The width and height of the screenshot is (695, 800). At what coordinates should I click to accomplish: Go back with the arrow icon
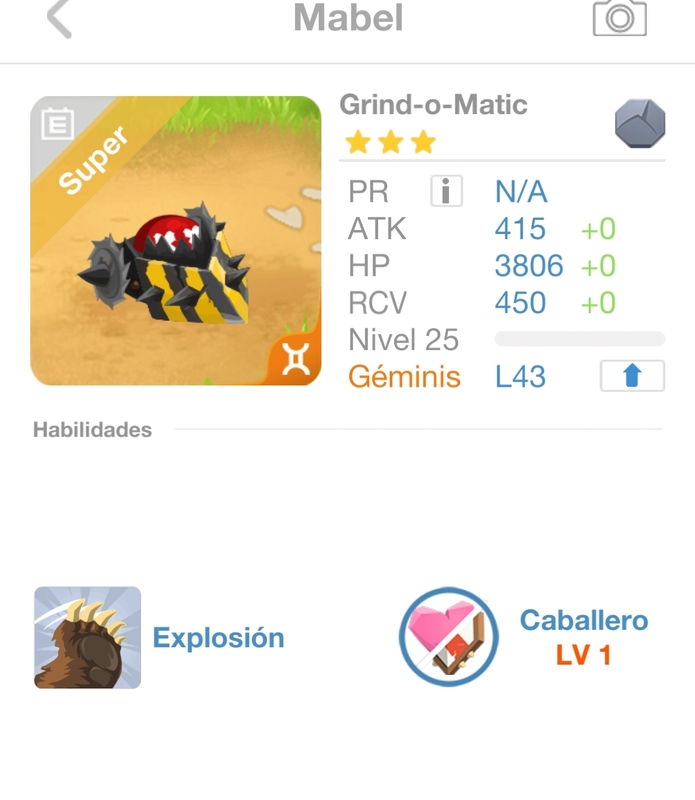[x=60, y=18]
